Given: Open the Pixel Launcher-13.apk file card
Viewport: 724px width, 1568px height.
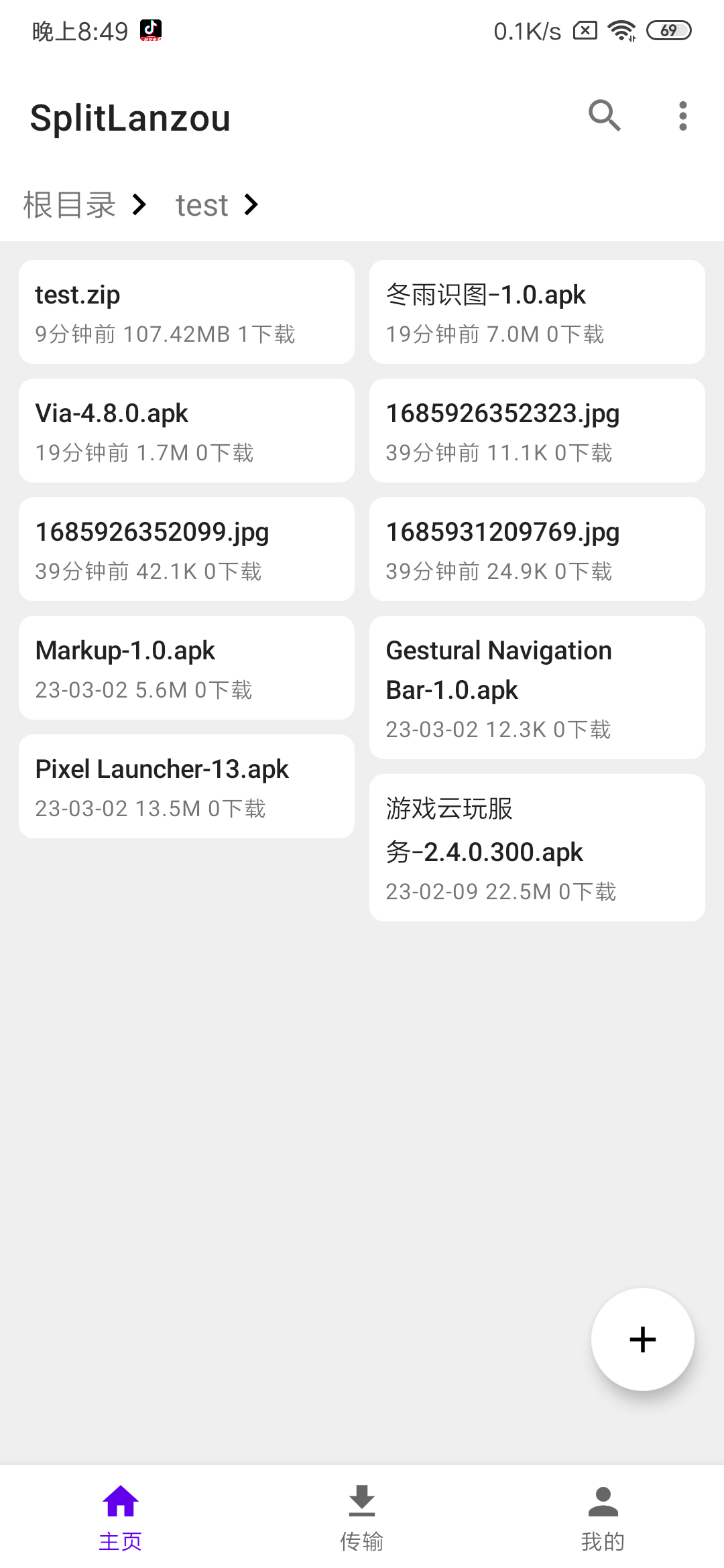Looking at the screenshot, I should click(x=186, y=787).
